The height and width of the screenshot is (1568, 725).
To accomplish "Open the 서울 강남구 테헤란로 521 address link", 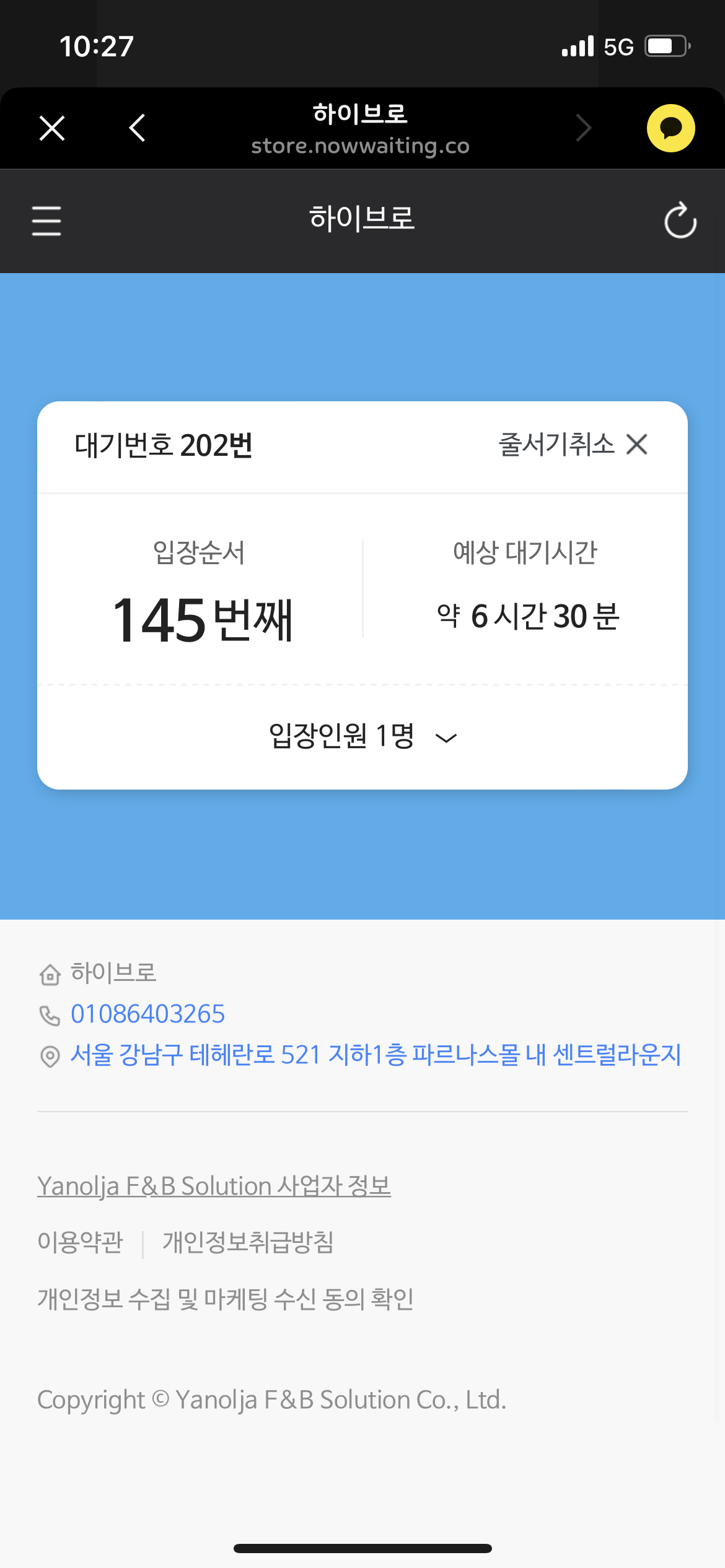I will coord(376,1055).
